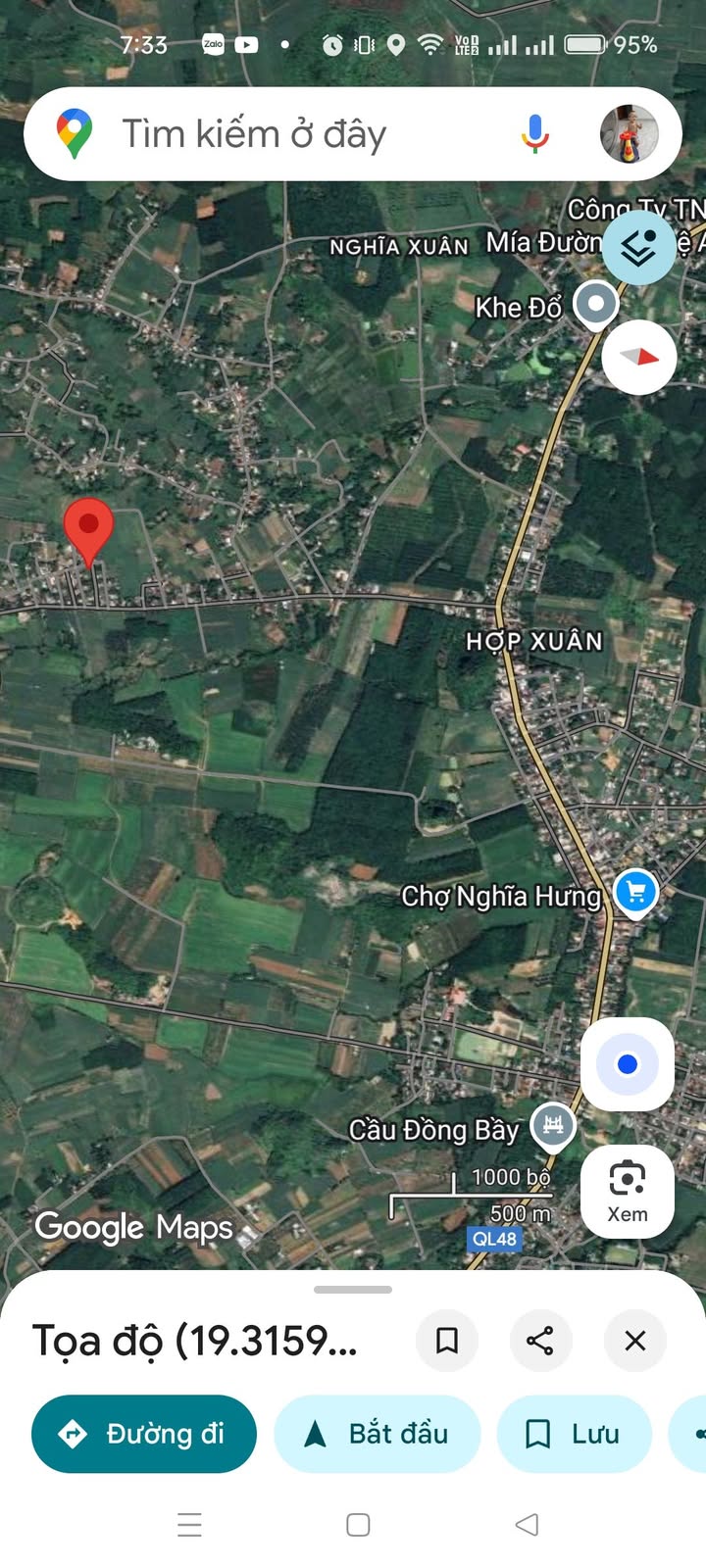706x1568 pixels.
Task: Save the place with the Lưu chip
Action: click(x=575, y=1434)
